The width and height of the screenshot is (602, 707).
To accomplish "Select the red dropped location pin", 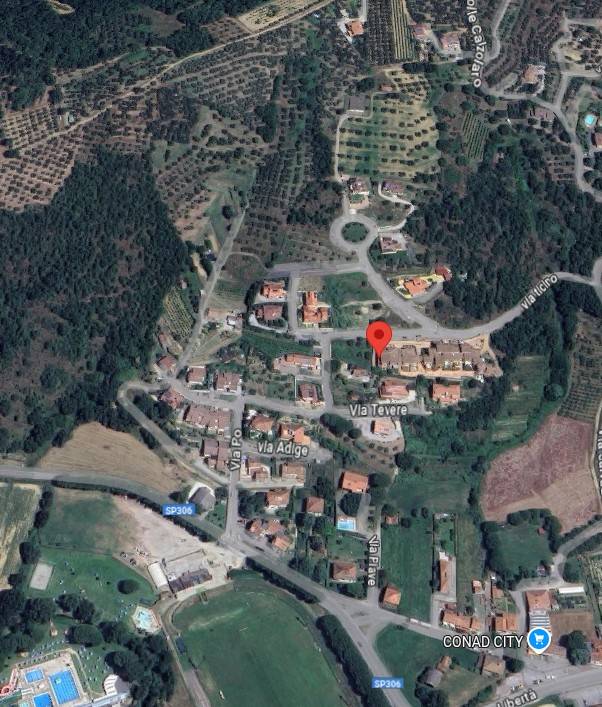I will coord(378,338).
